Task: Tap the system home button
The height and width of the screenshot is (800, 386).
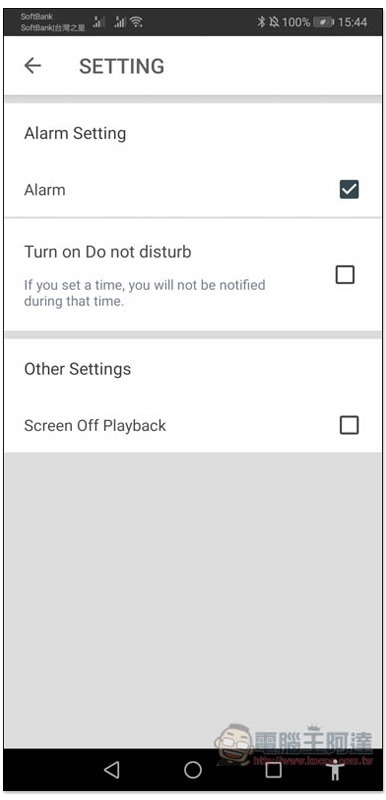Action: [193, 769]
